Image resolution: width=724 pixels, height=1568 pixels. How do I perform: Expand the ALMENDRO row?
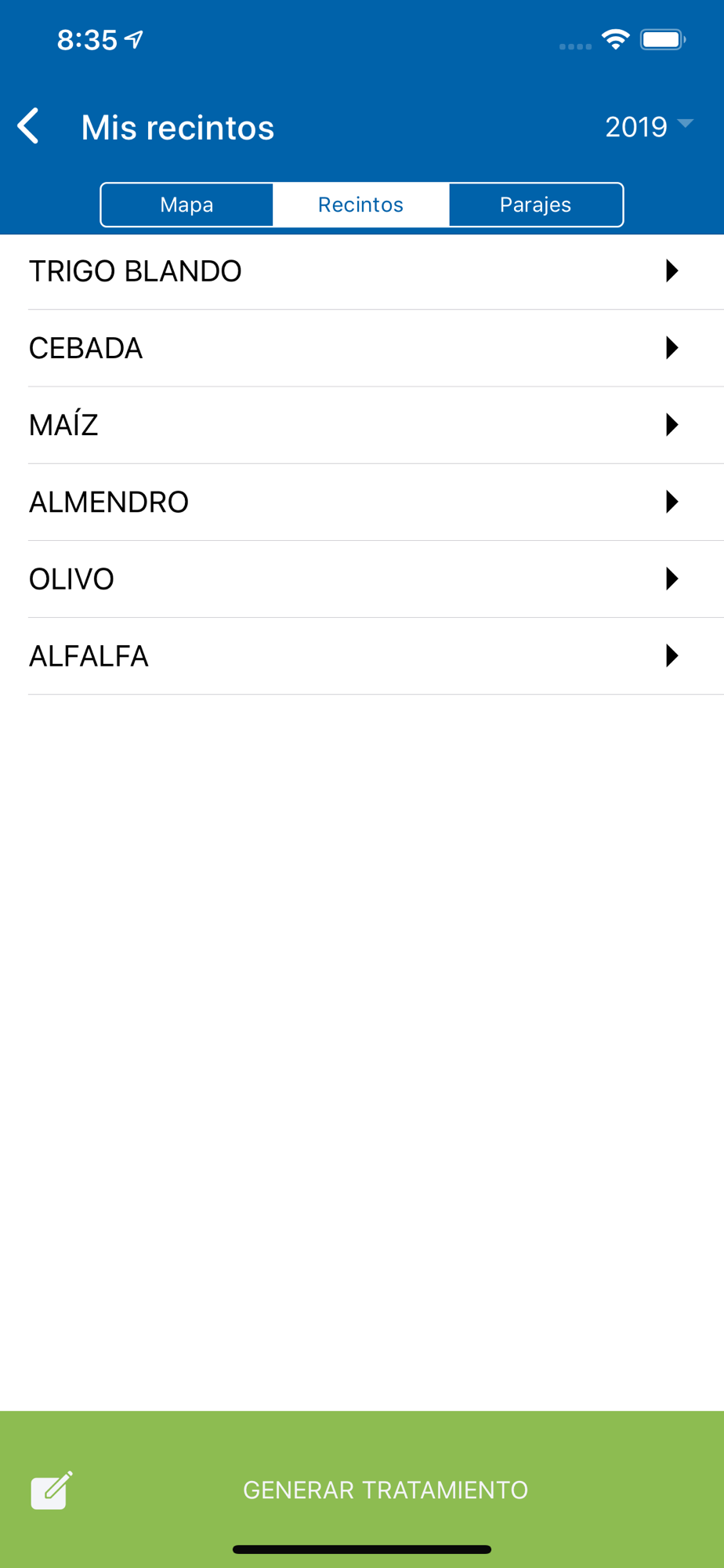[362, 502]
